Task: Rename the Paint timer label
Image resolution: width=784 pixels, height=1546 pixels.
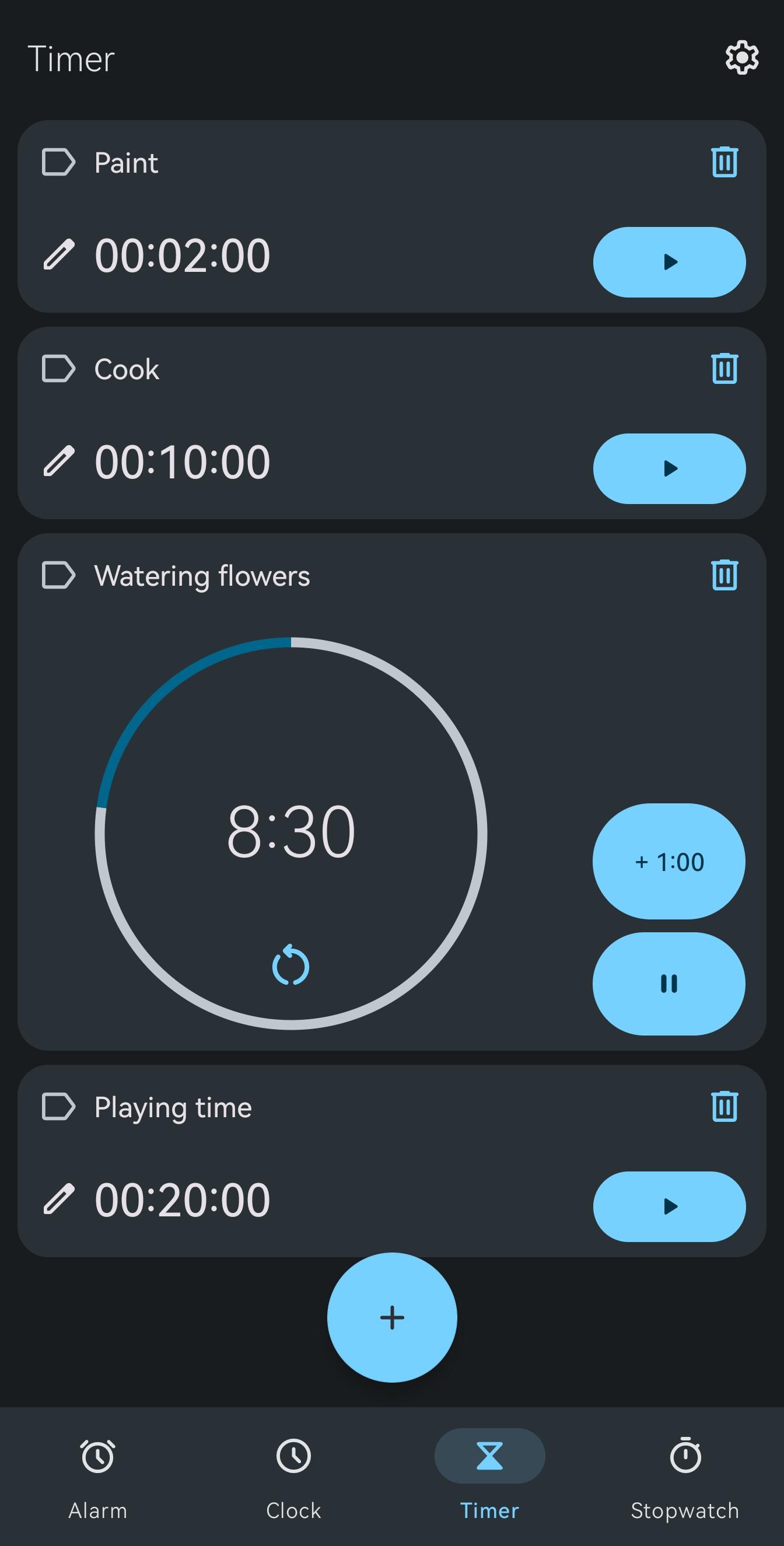Action: 125,163
